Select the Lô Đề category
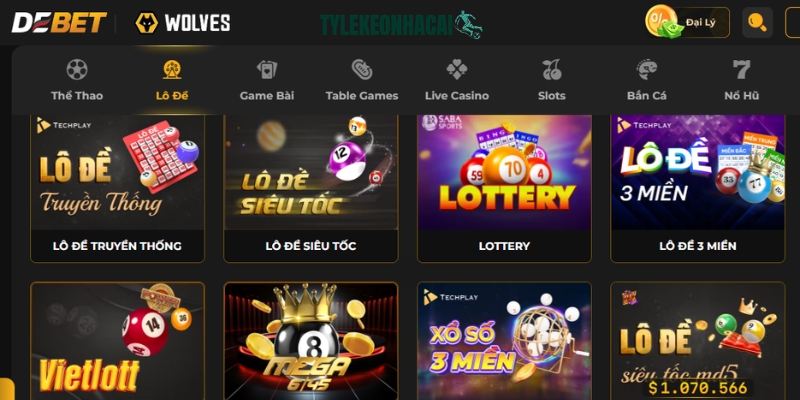The image size is (800, 400). point(172,80)
